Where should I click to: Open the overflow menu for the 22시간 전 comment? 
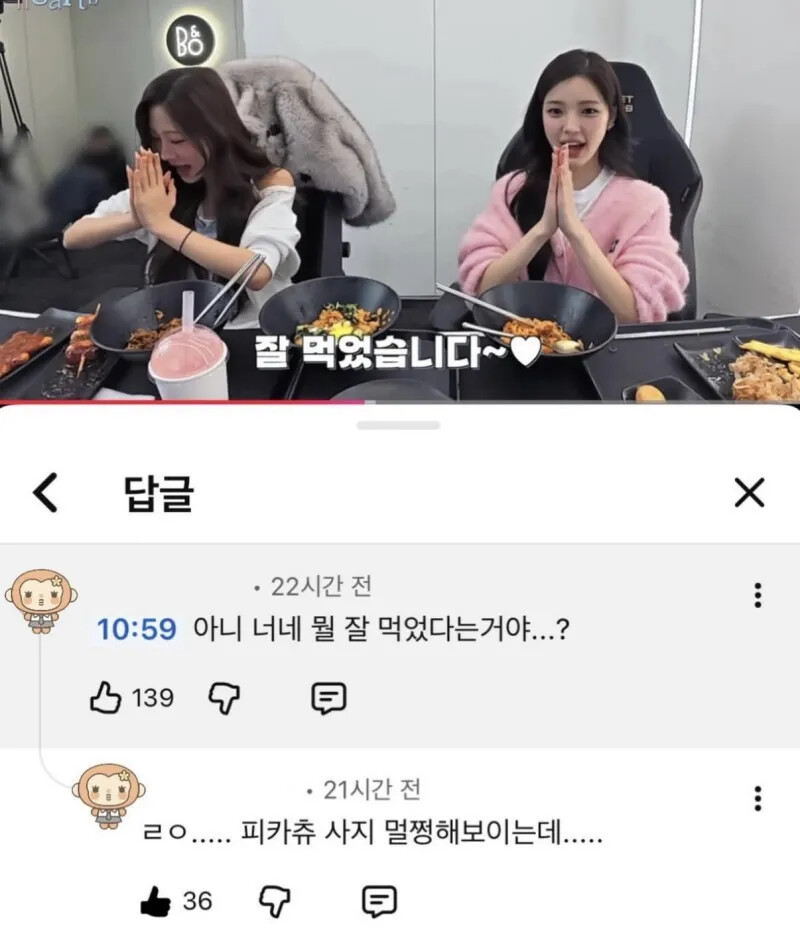pyautogui.click(x=758, y=596)
